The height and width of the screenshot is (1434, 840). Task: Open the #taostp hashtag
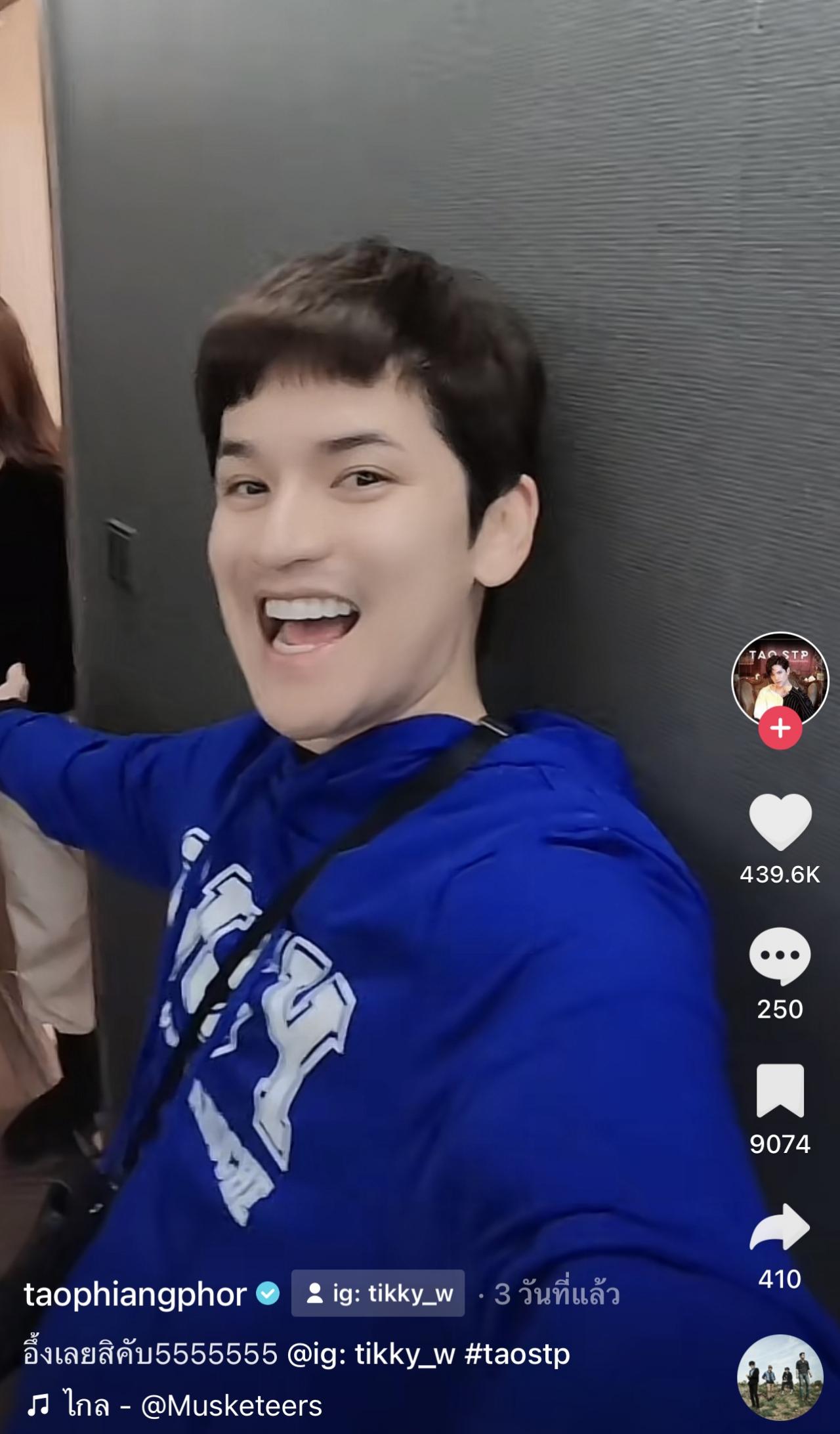point(517,1354)
